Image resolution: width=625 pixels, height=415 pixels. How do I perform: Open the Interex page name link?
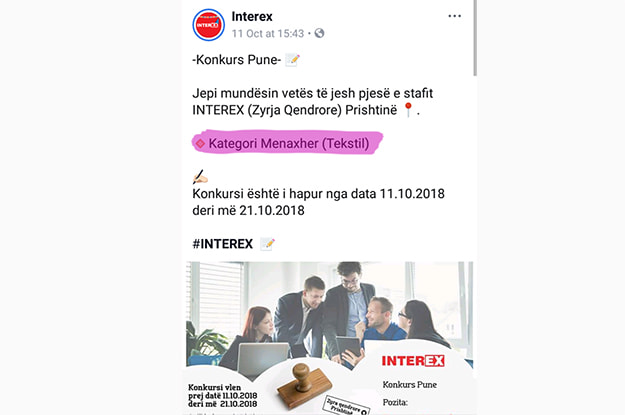[251, 16]
